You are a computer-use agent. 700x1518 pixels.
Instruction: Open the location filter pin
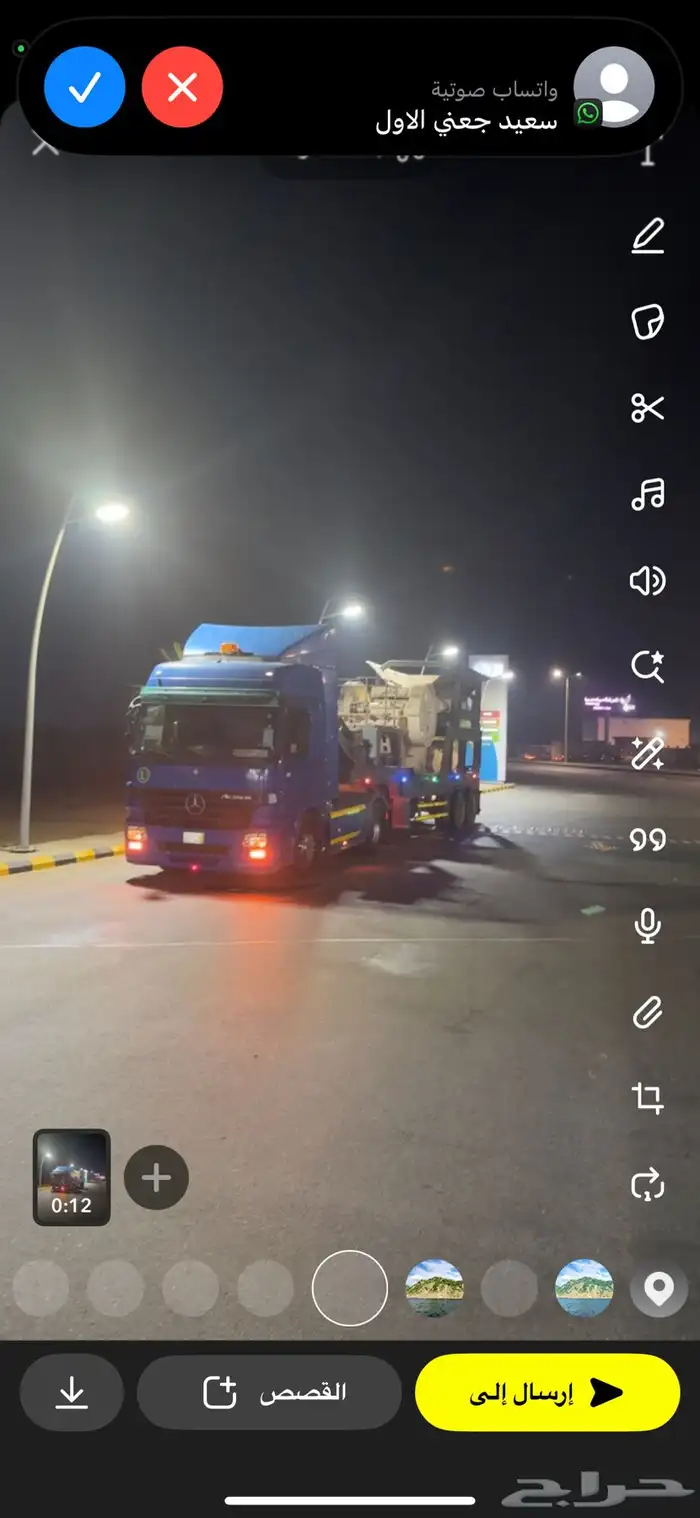tap(659, 1289)
